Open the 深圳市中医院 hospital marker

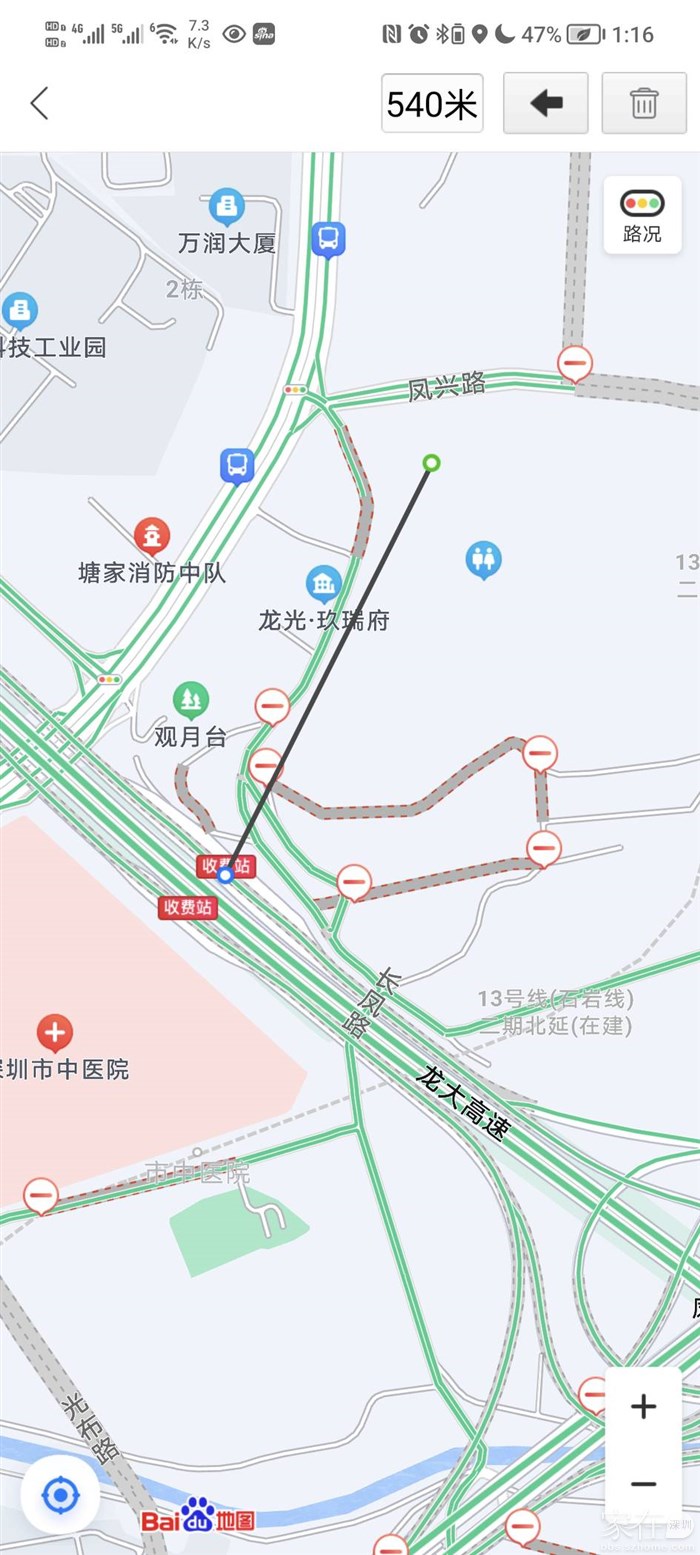tap(54, 1032)
